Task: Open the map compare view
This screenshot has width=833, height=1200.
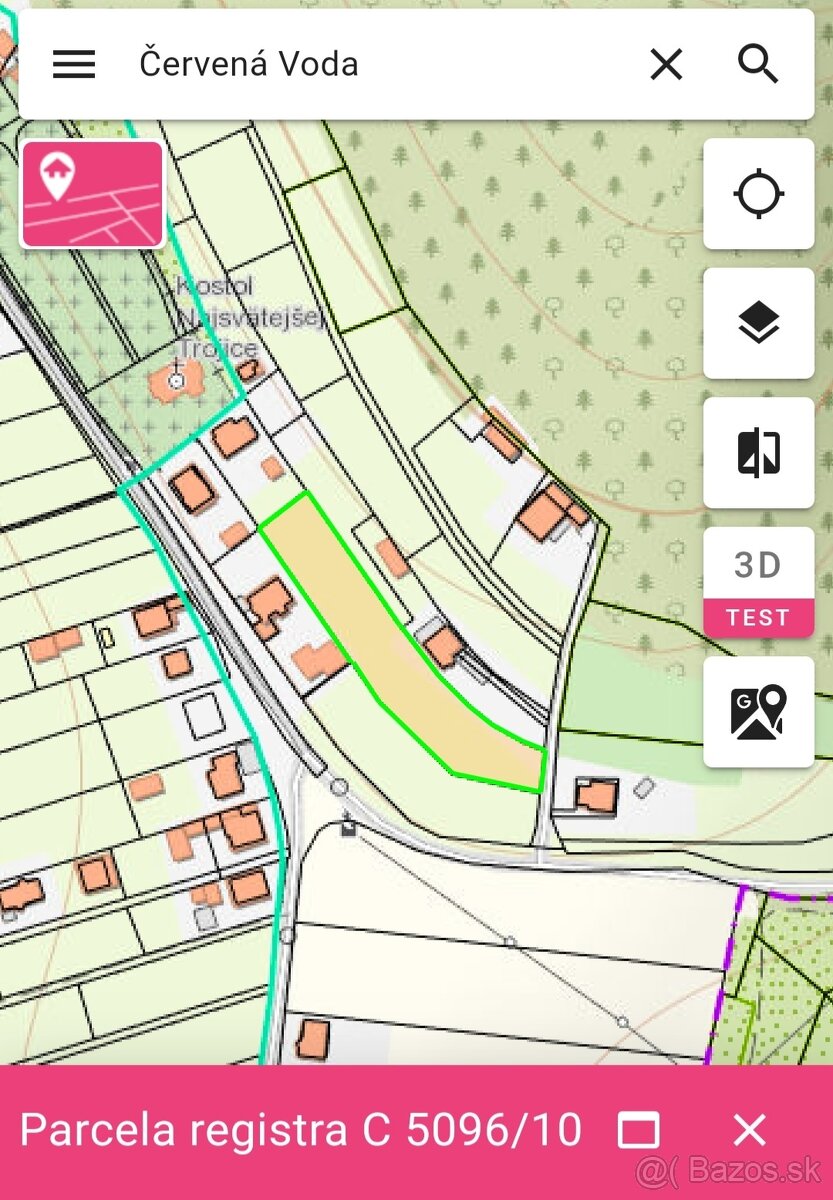Action: pos(758,453)
